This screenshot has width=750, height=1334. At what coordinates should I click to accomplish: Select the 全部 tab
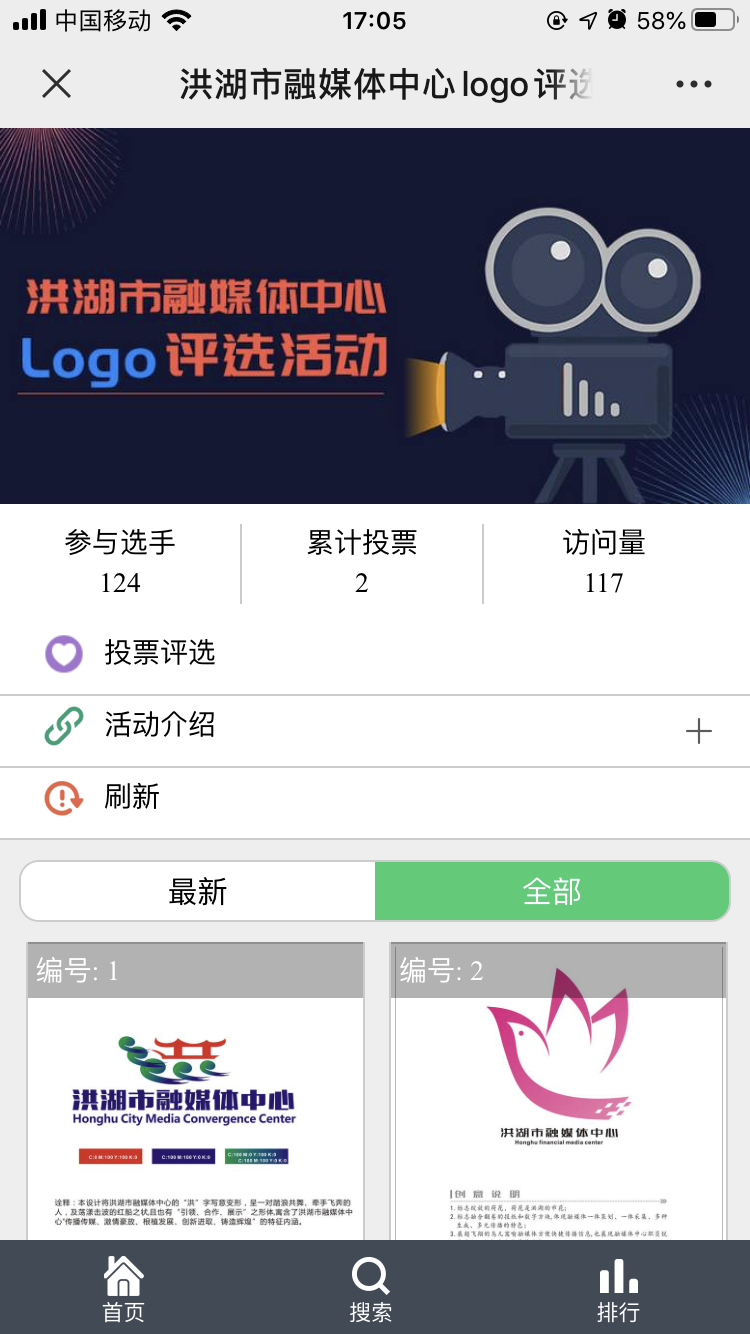tap(552, 891)
